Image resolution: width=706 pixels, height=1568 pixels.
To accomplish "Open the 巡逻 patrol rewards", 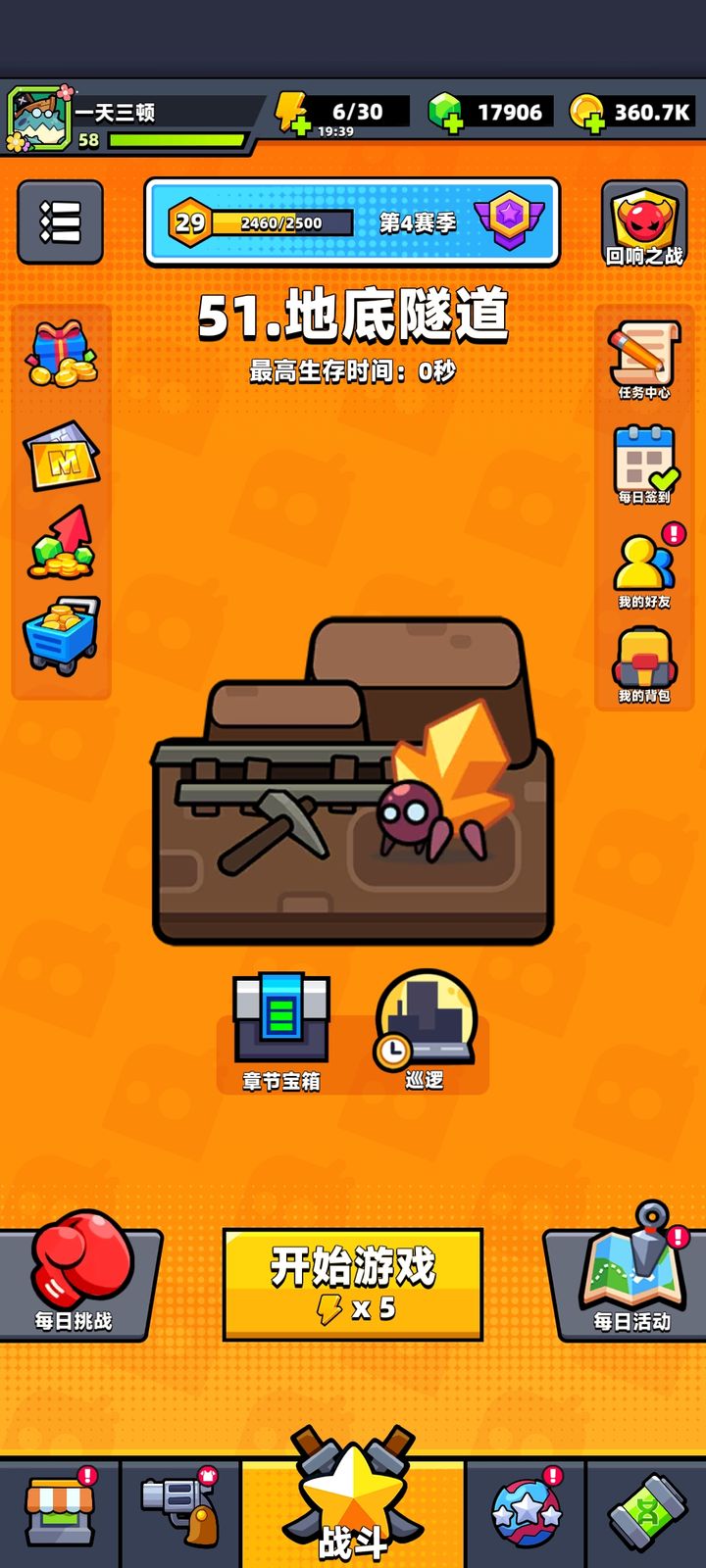I will click(425, 1029).
